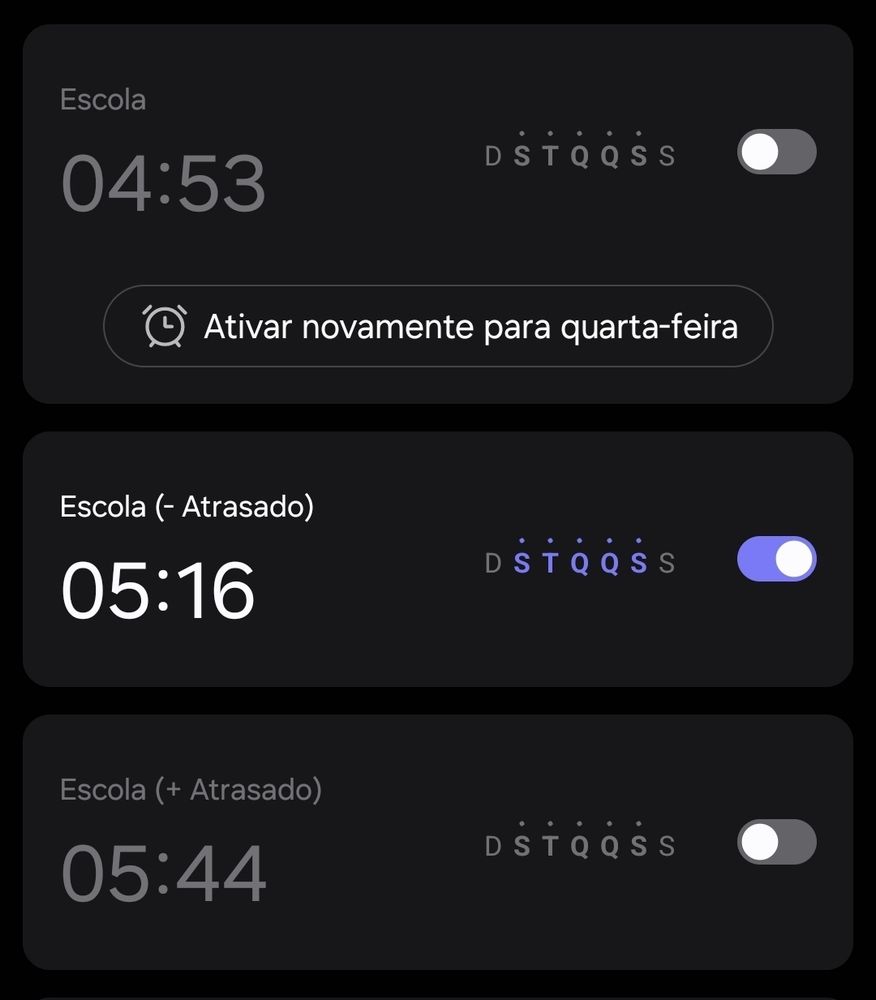Turn on the 05:44 Escola (+ Atrasado) alarm
This screenshot has width=876, height=1000.
776,842
